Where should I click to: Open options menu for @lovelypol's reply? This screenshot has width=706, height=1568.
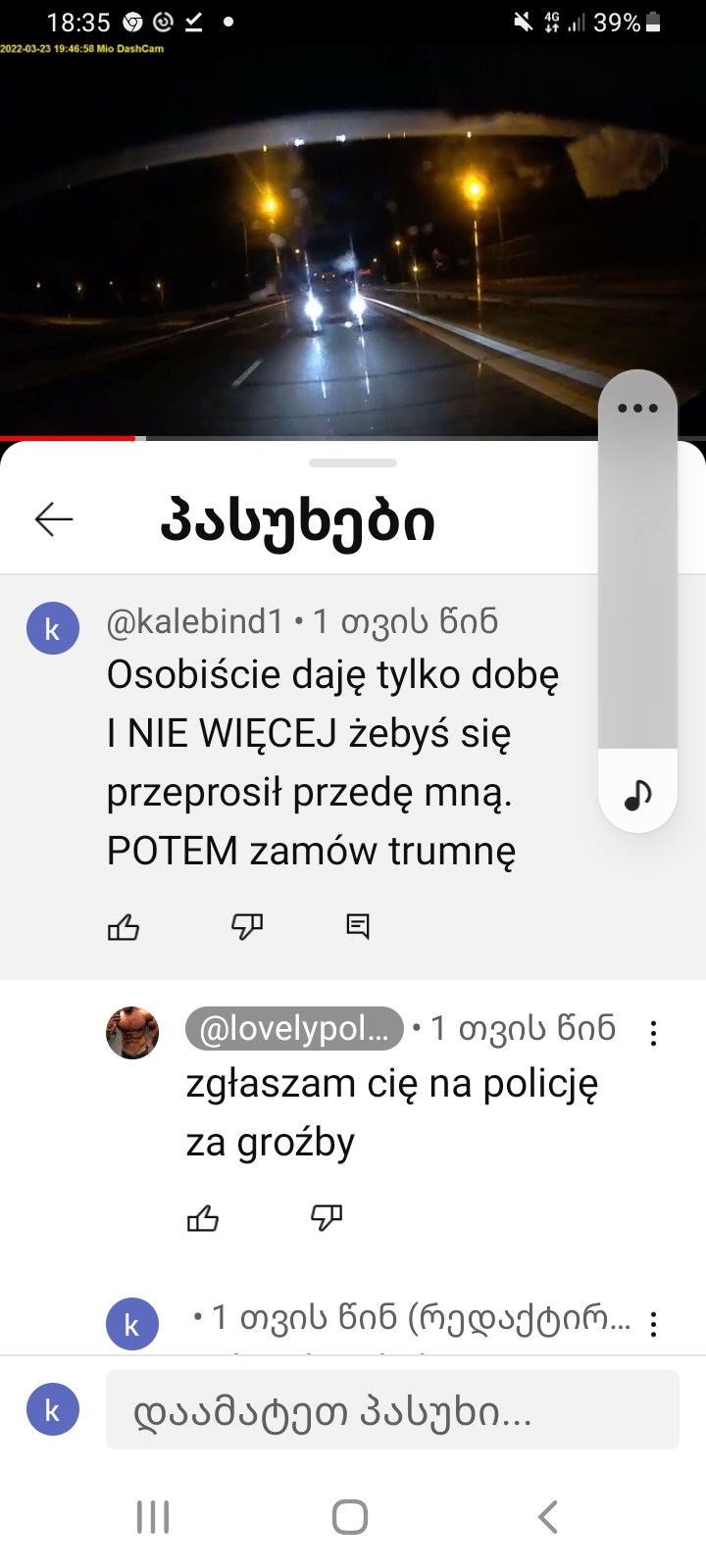click(653, 1033)
